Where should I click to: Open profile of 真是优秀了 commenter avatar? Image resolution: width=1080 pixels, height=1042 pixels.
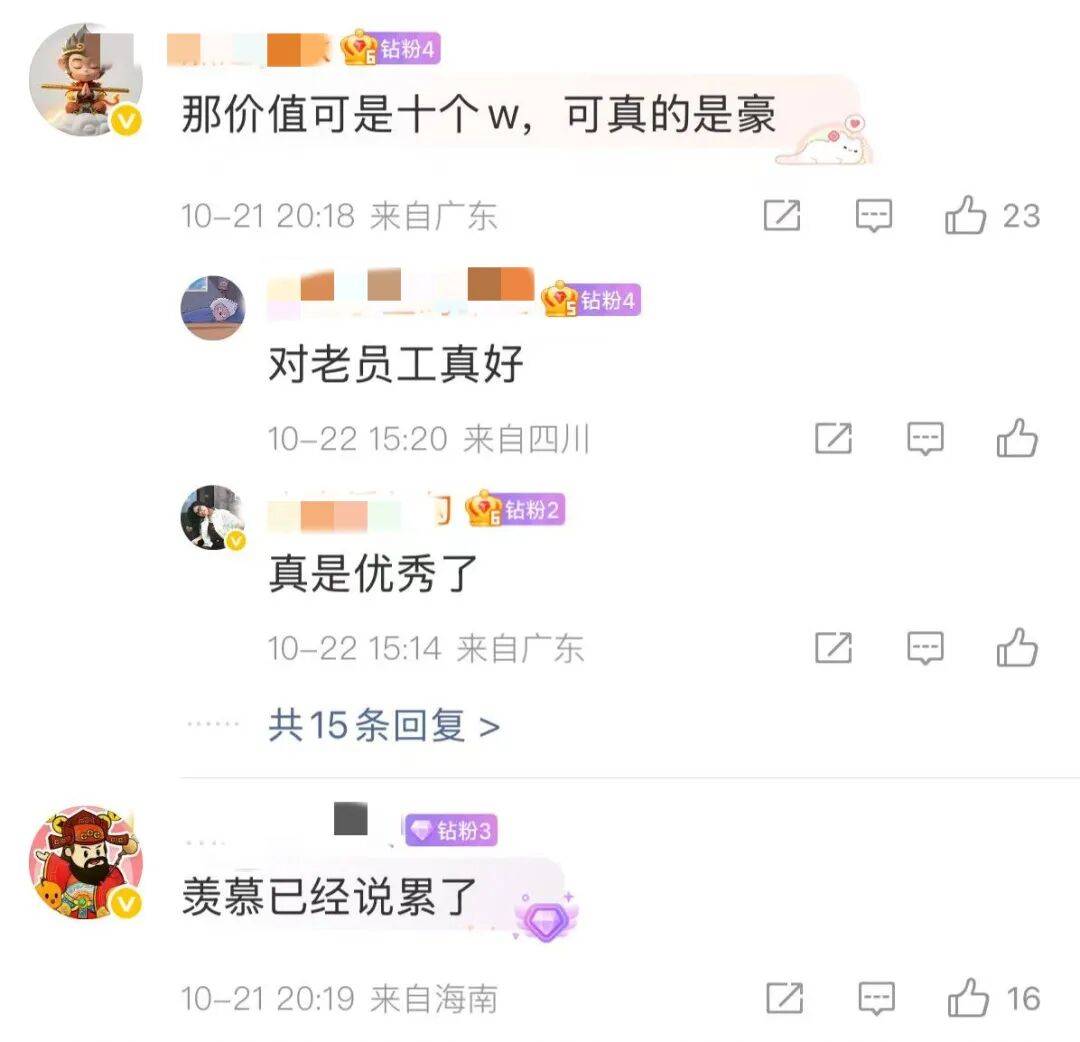[x=212, y=517]
